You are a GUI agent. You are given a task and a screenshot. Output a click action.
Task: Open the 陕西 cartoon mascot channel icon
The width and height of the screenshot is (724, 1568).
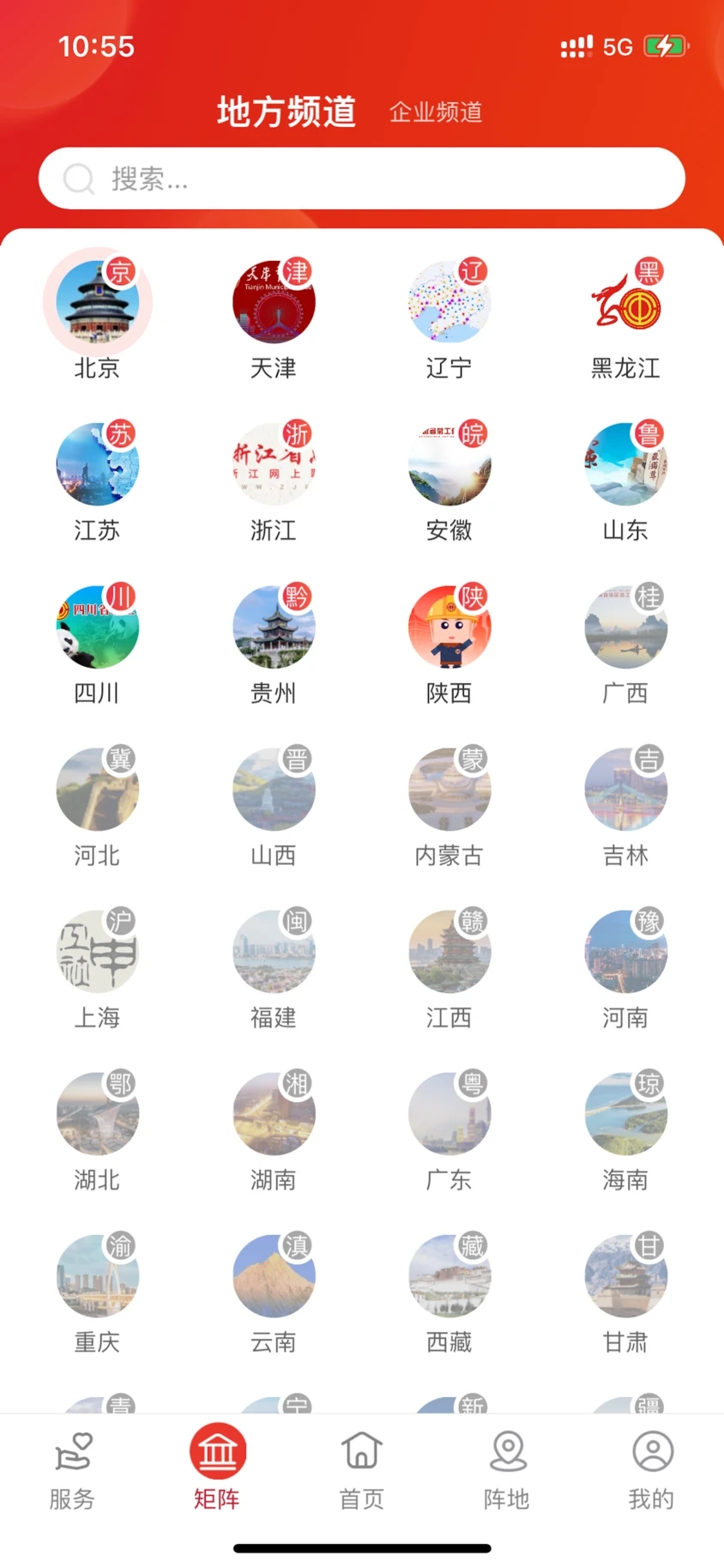(449, 627)
